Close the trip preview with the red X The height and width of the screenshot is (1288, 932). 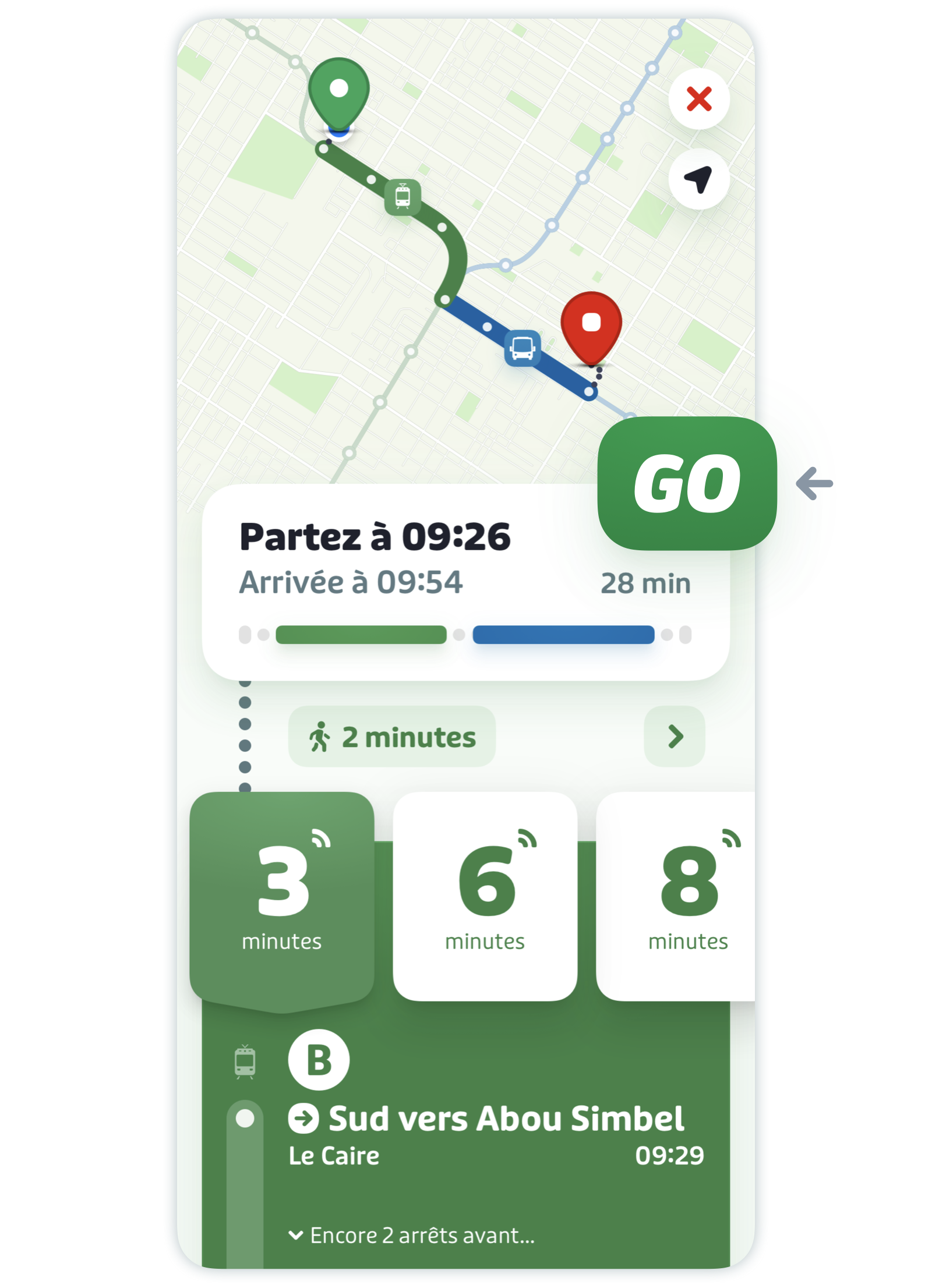(698, 99)
